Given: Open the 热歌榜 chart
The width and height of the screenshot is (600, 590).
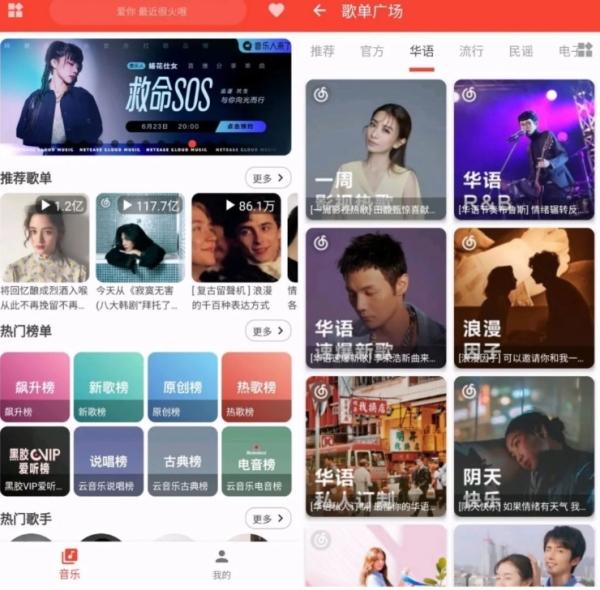Looking at the screenshot, I should 256,386.
